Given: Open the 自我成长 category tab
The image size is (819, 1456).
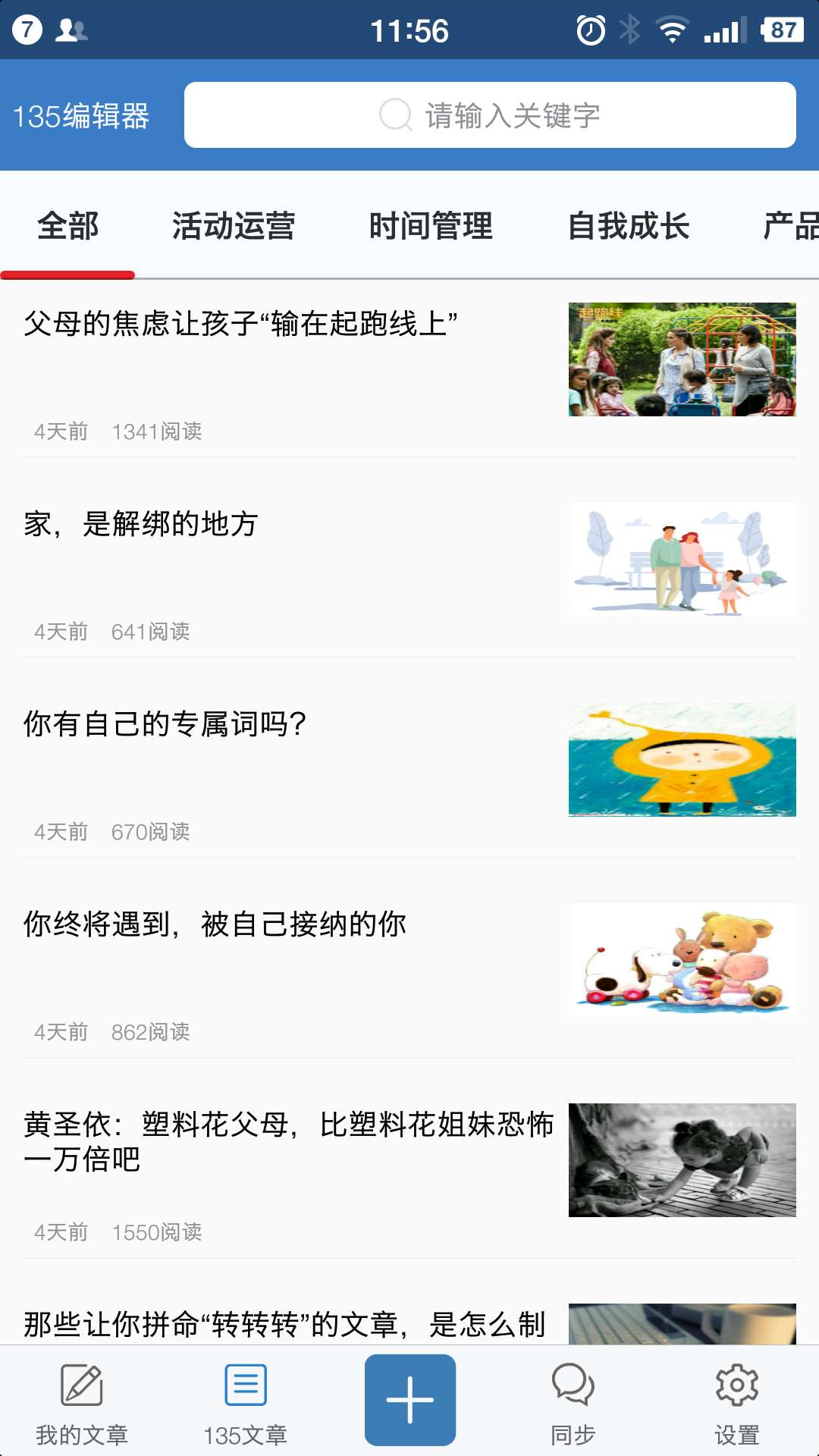Looking at the screenshot, I should [629, 226].
